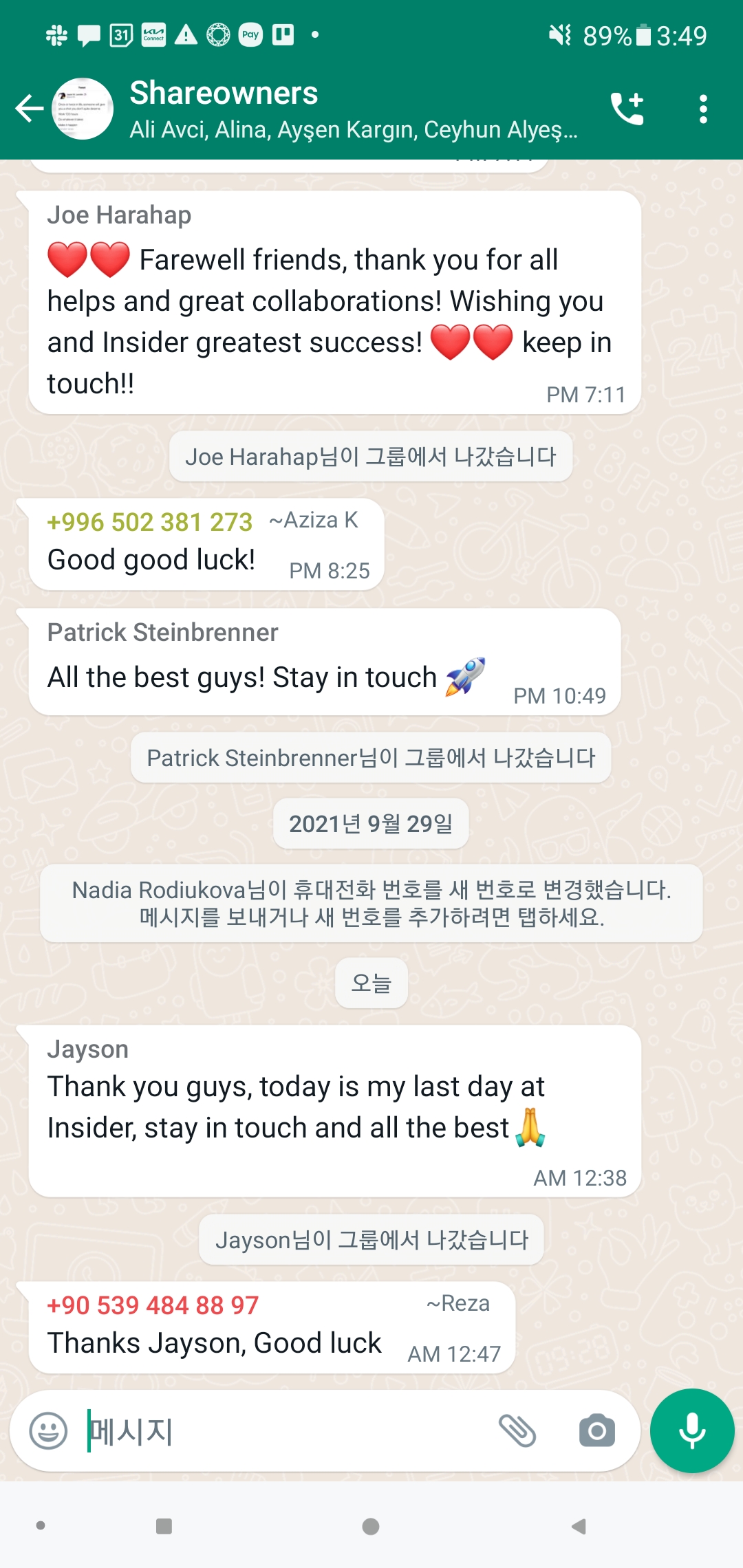
Task: Open Shareowners group info from title
Action: coord(224,94)
